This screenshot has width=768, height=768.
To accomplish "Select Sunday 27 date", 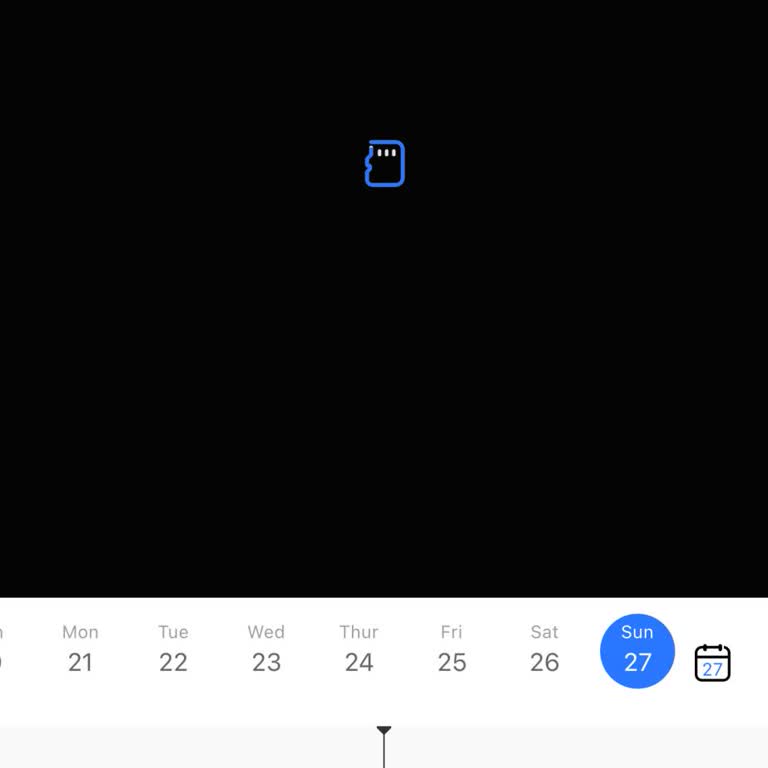I will (x=637, y=651).
